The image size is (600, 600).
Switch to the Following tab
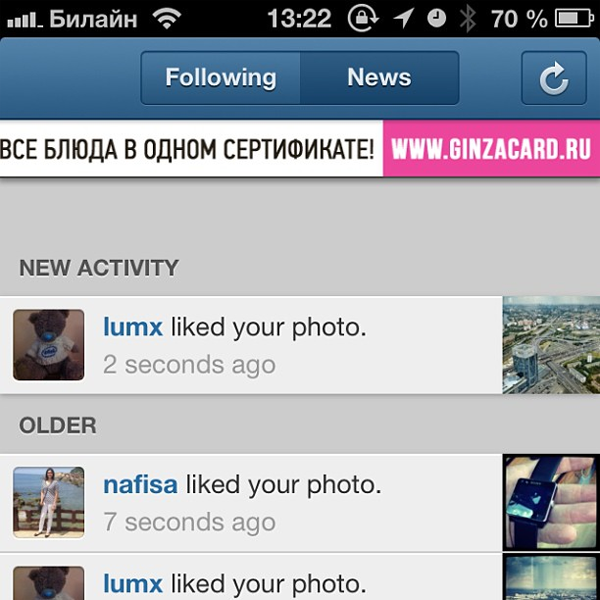(x=221, y=78)
